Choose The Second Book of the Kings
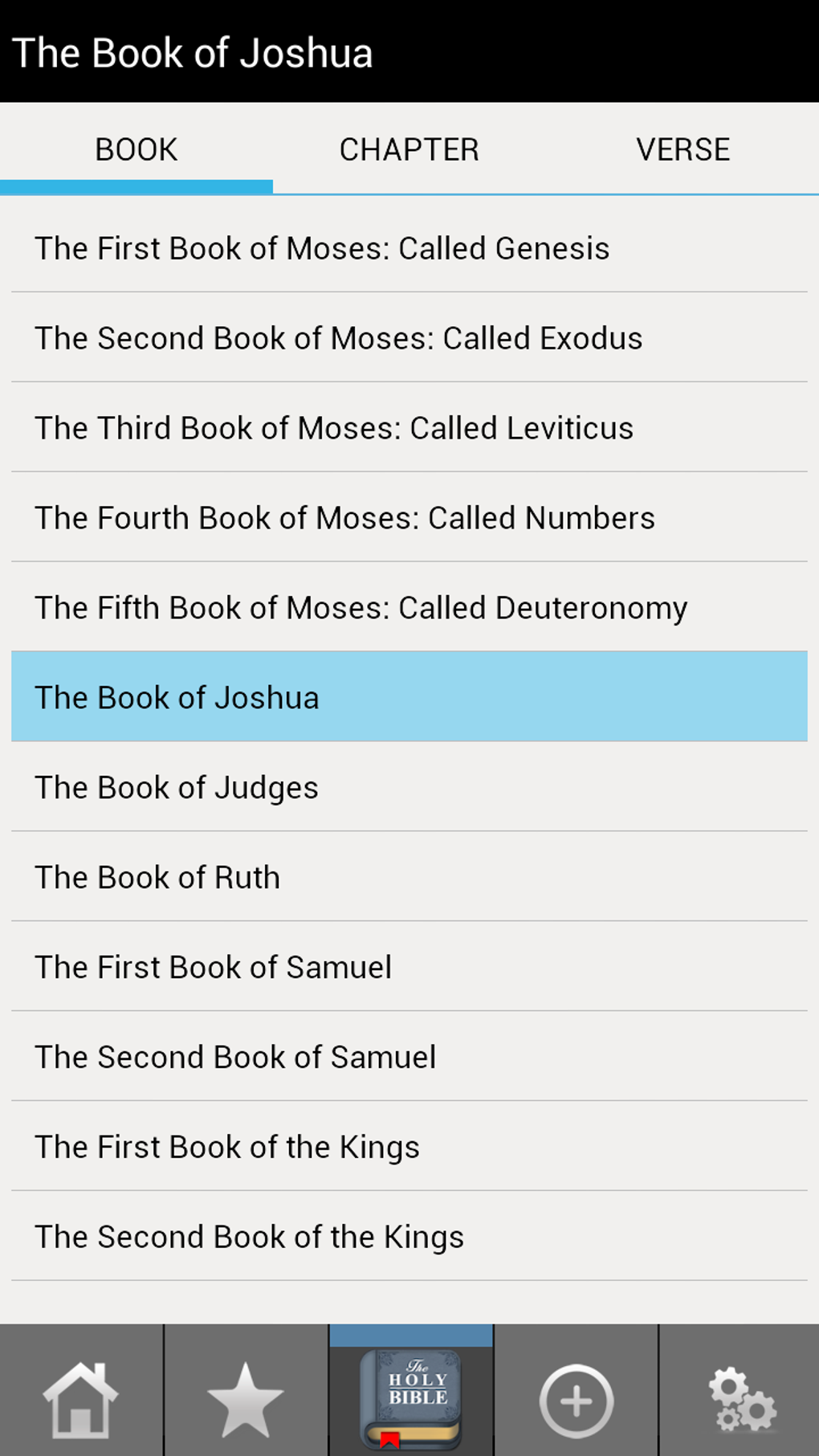 (409, 1237)
